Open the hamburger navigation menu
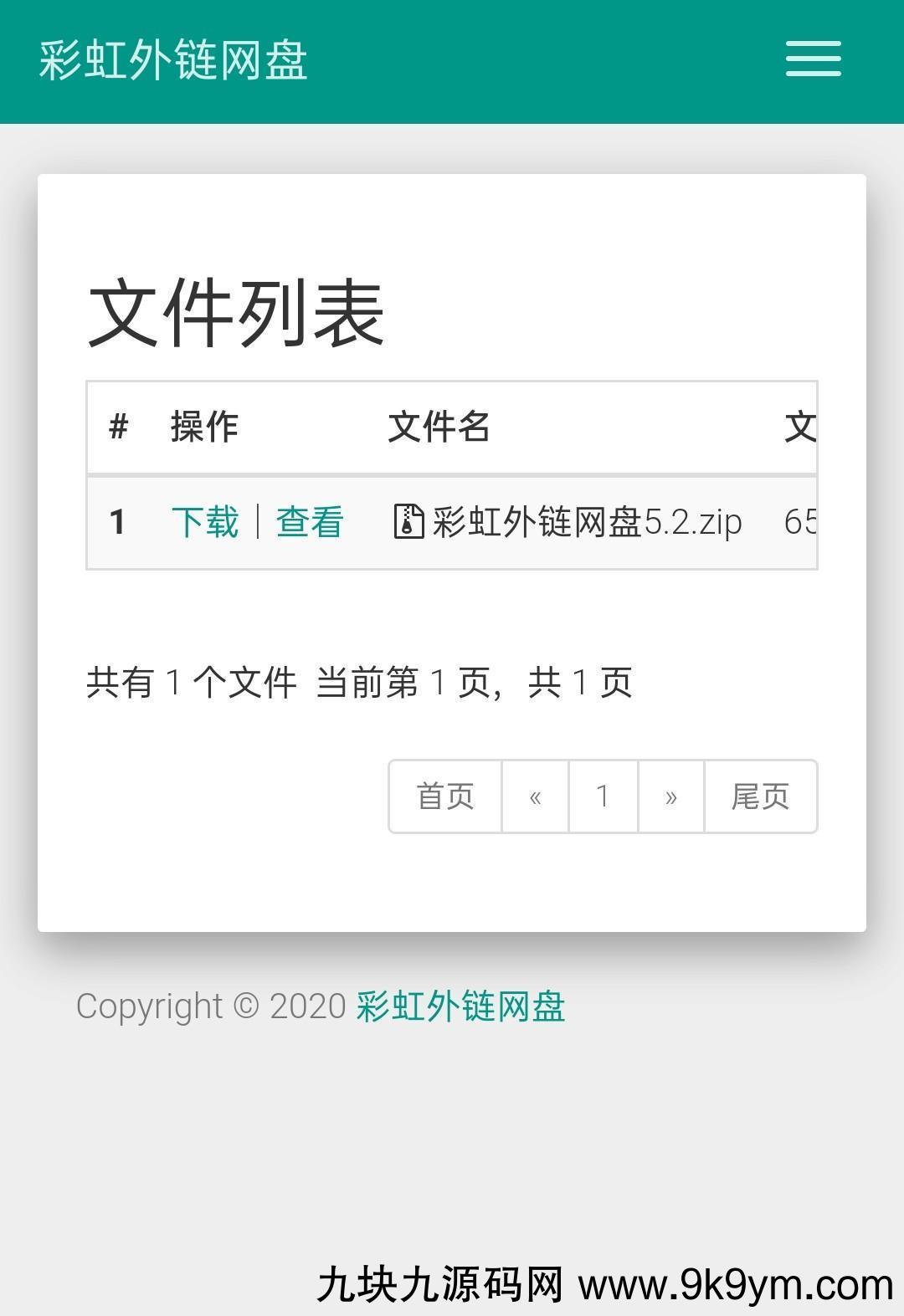Viewport: 904px width, 1316px height. click(x=813, y=59)
